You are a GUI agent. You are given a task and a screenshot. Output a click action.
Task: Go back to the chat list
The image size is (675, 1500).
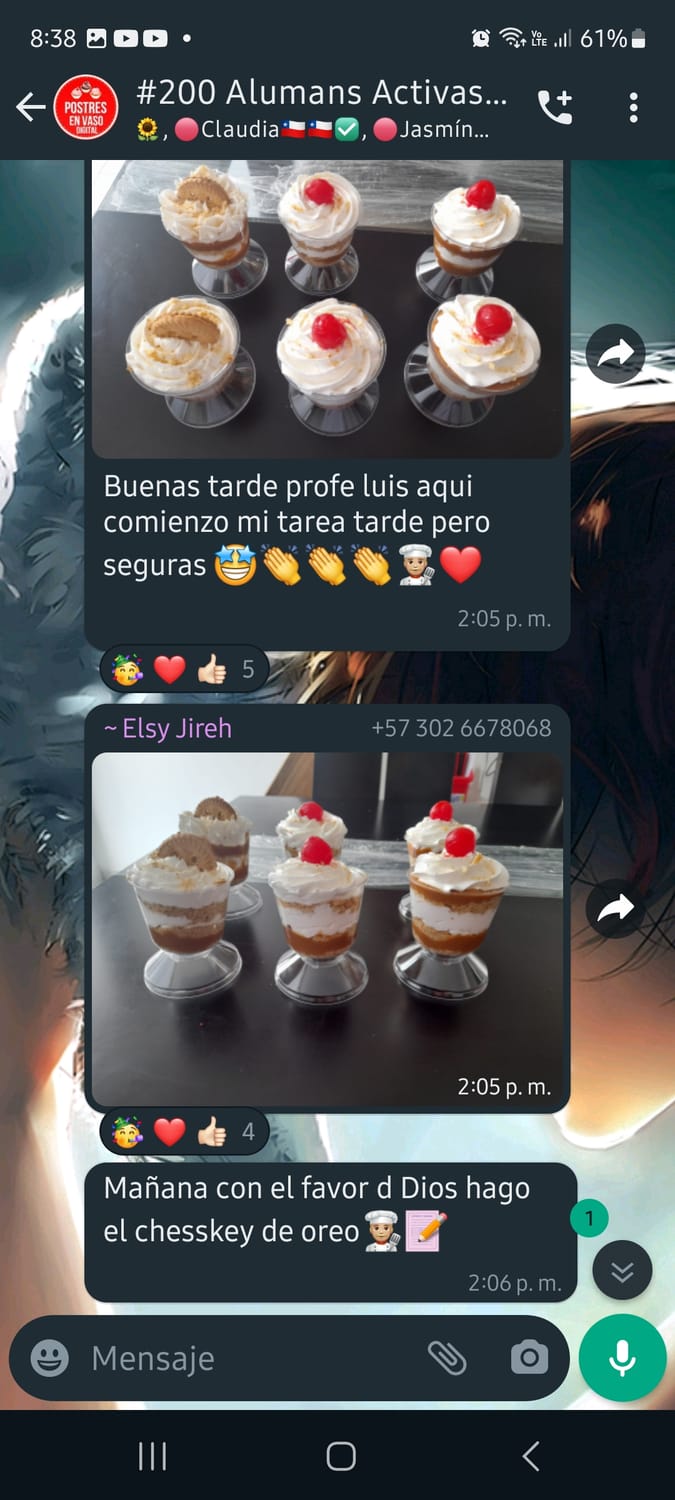click(30, 107)
